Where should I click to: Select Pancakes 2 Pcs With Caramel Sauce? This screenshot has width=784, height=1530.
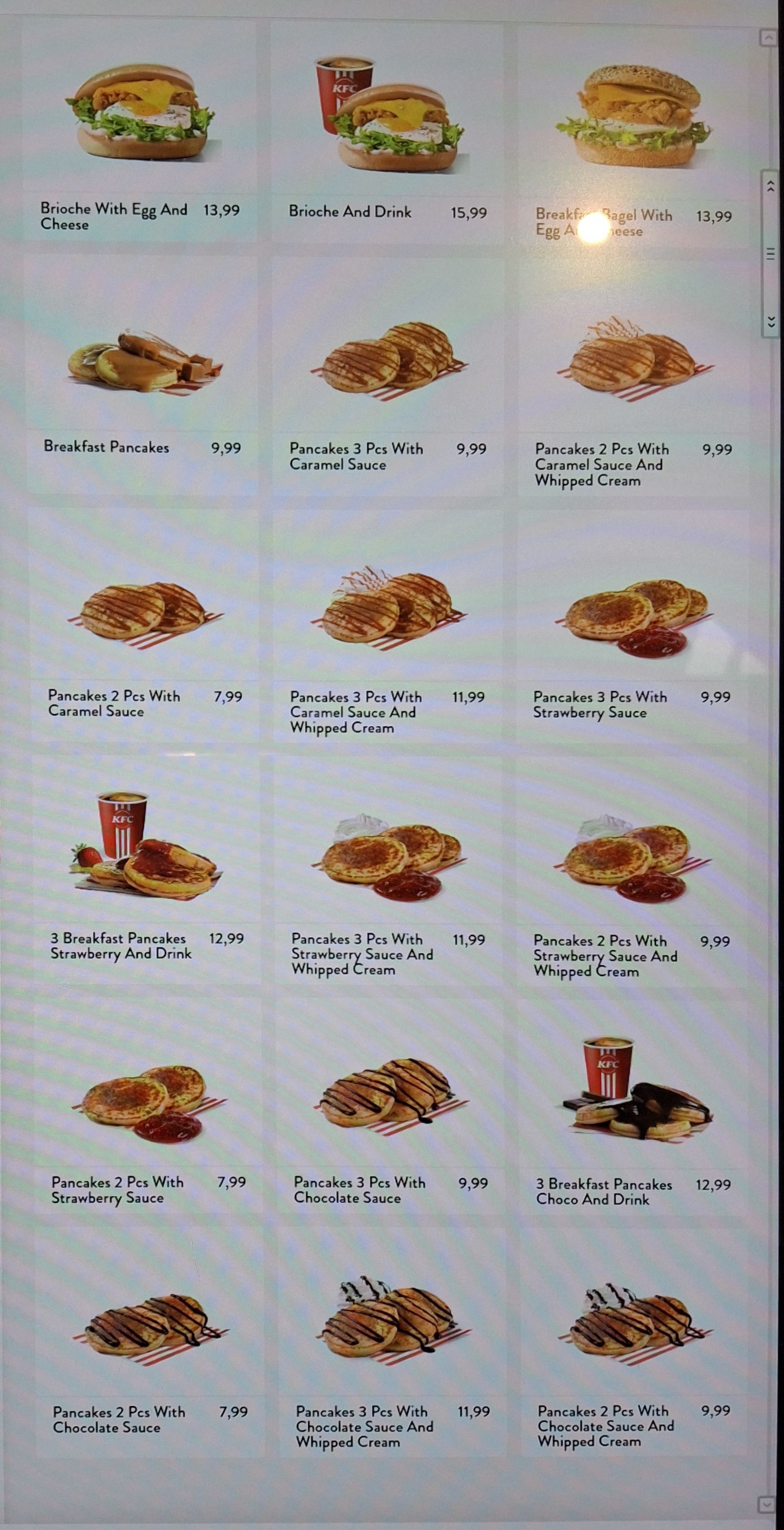click(x=144, y=612)
